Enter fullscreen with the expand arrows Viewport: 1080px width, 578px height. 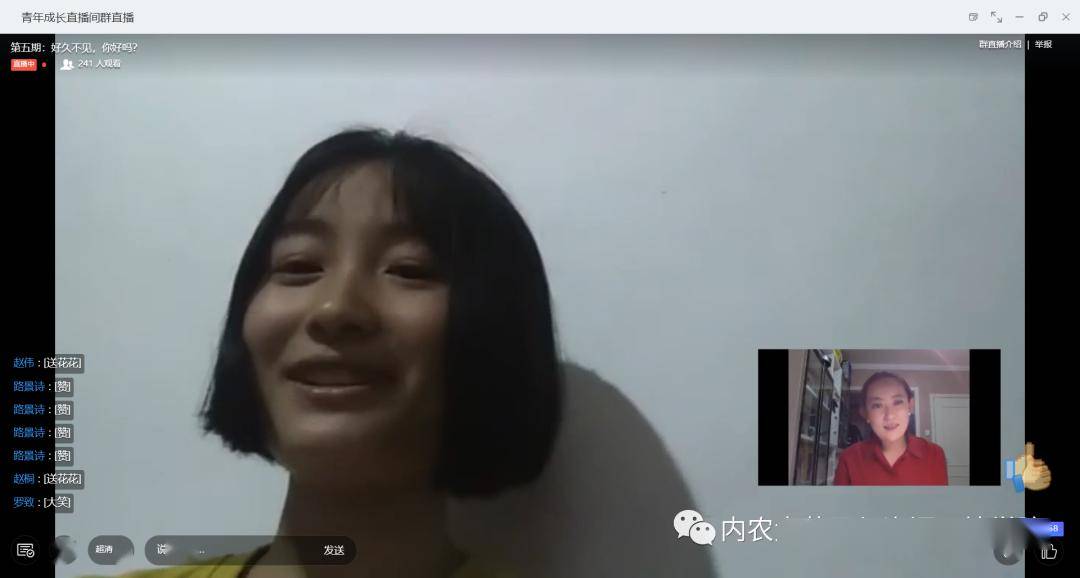(x=996, y=17)
